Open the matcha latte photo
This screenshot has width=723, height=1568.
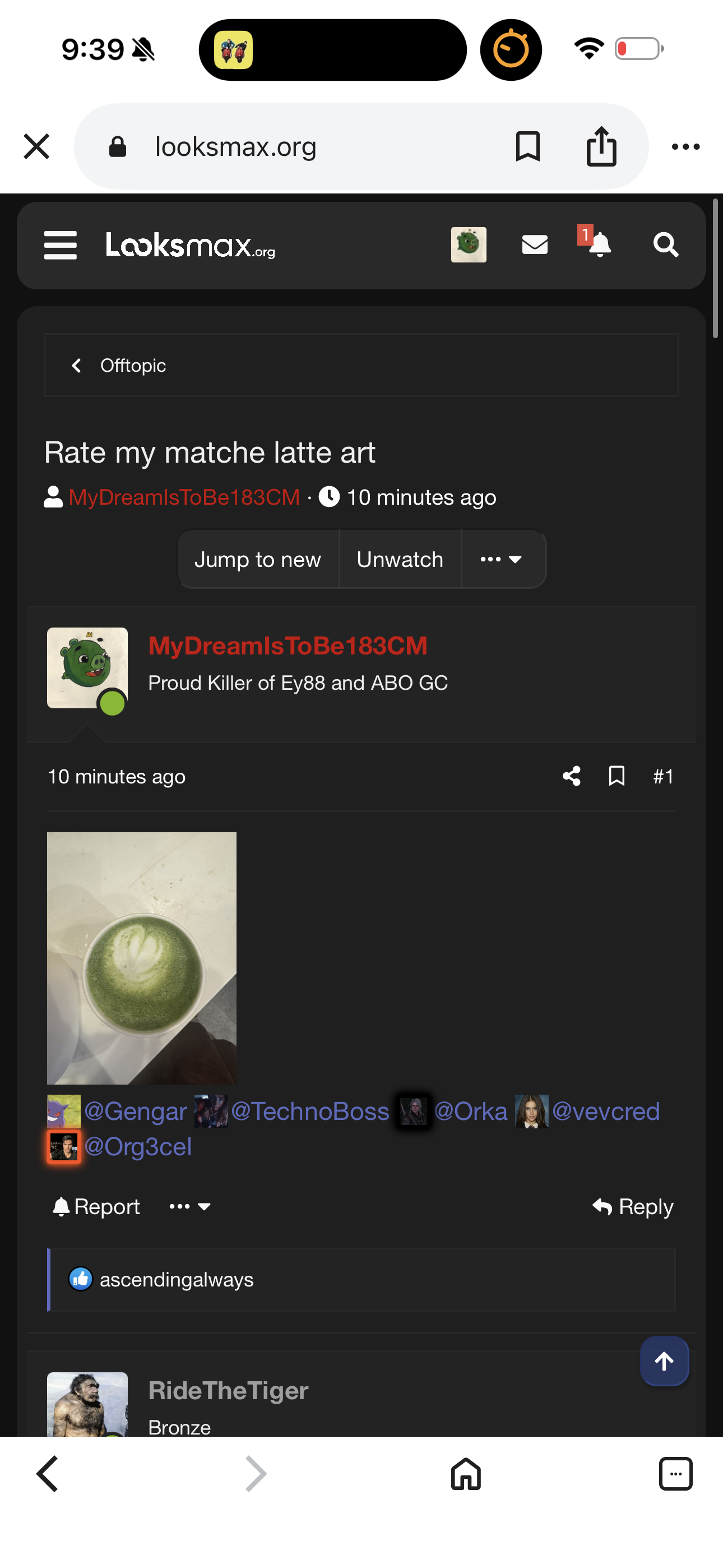tap(142, 957)
